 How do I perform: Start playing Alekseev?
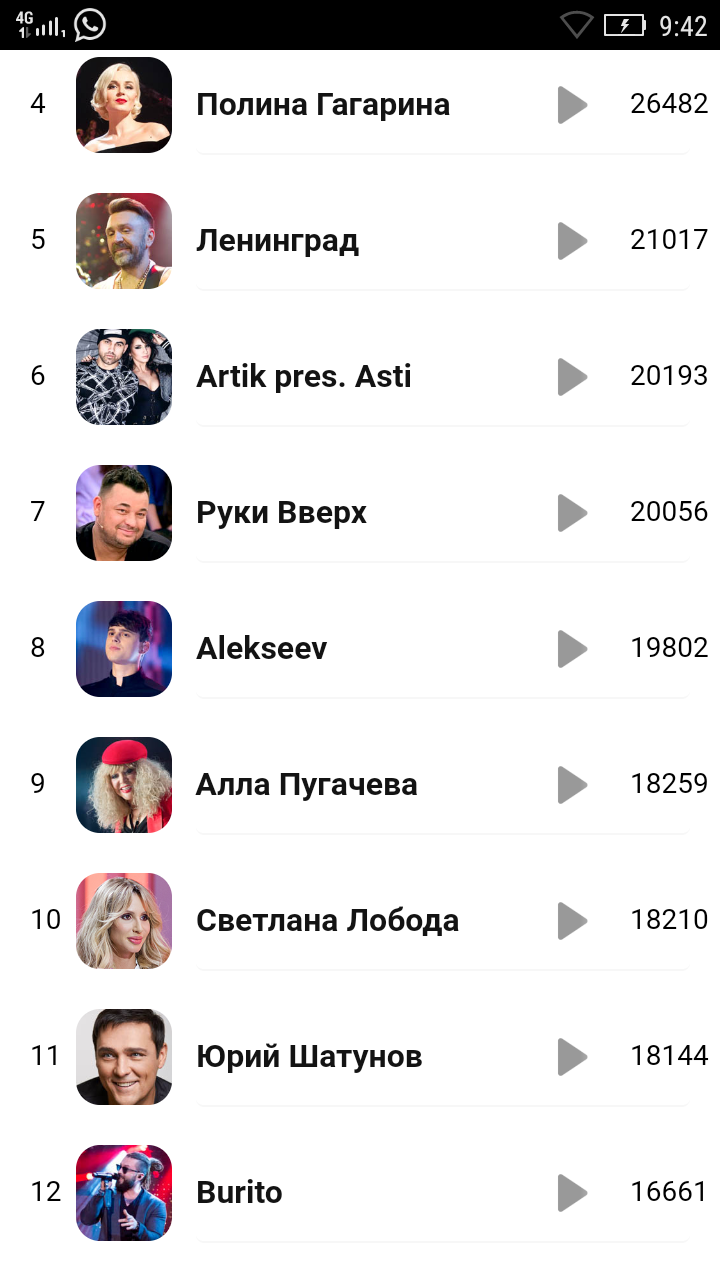point(572,649)
